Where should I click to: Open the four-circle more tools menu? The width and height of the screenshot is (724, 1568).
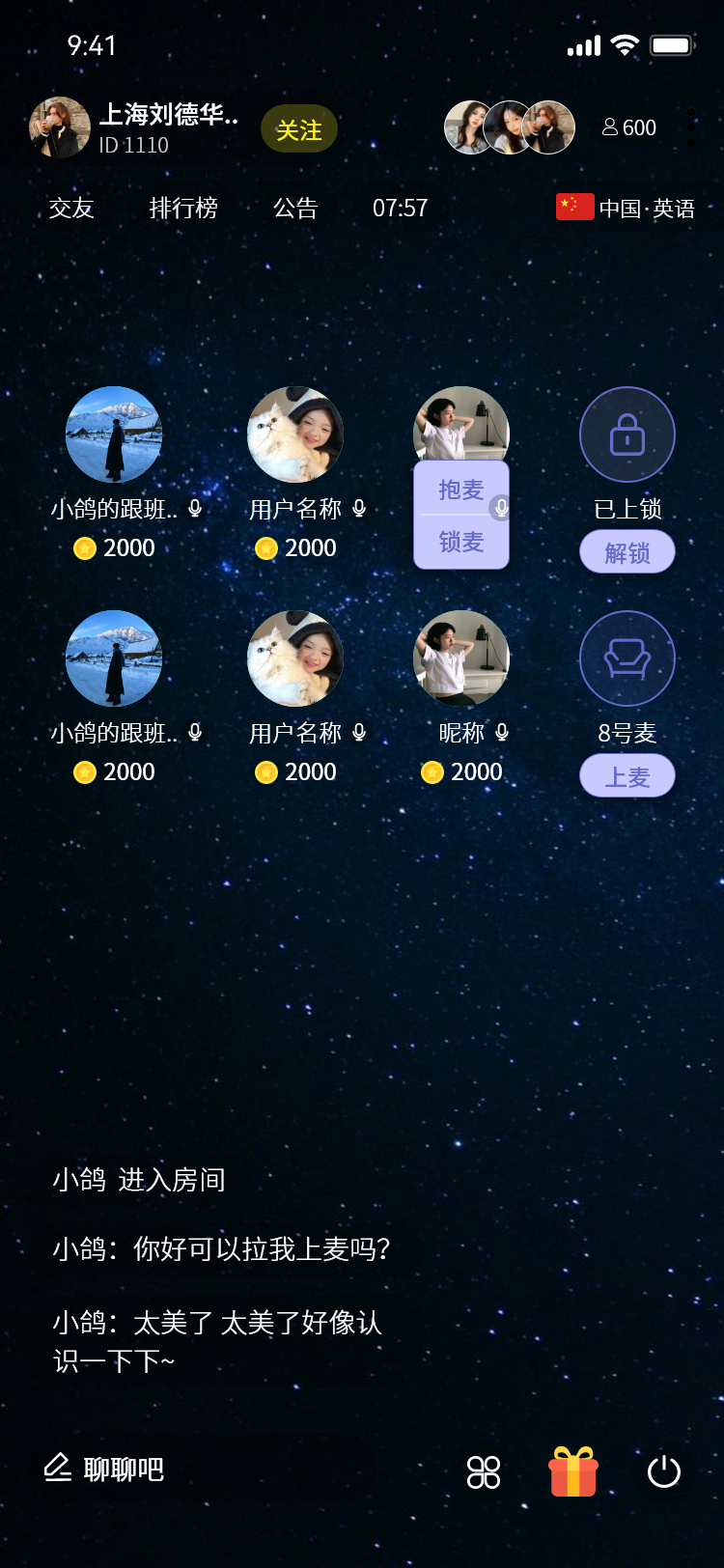point(484,1471)
